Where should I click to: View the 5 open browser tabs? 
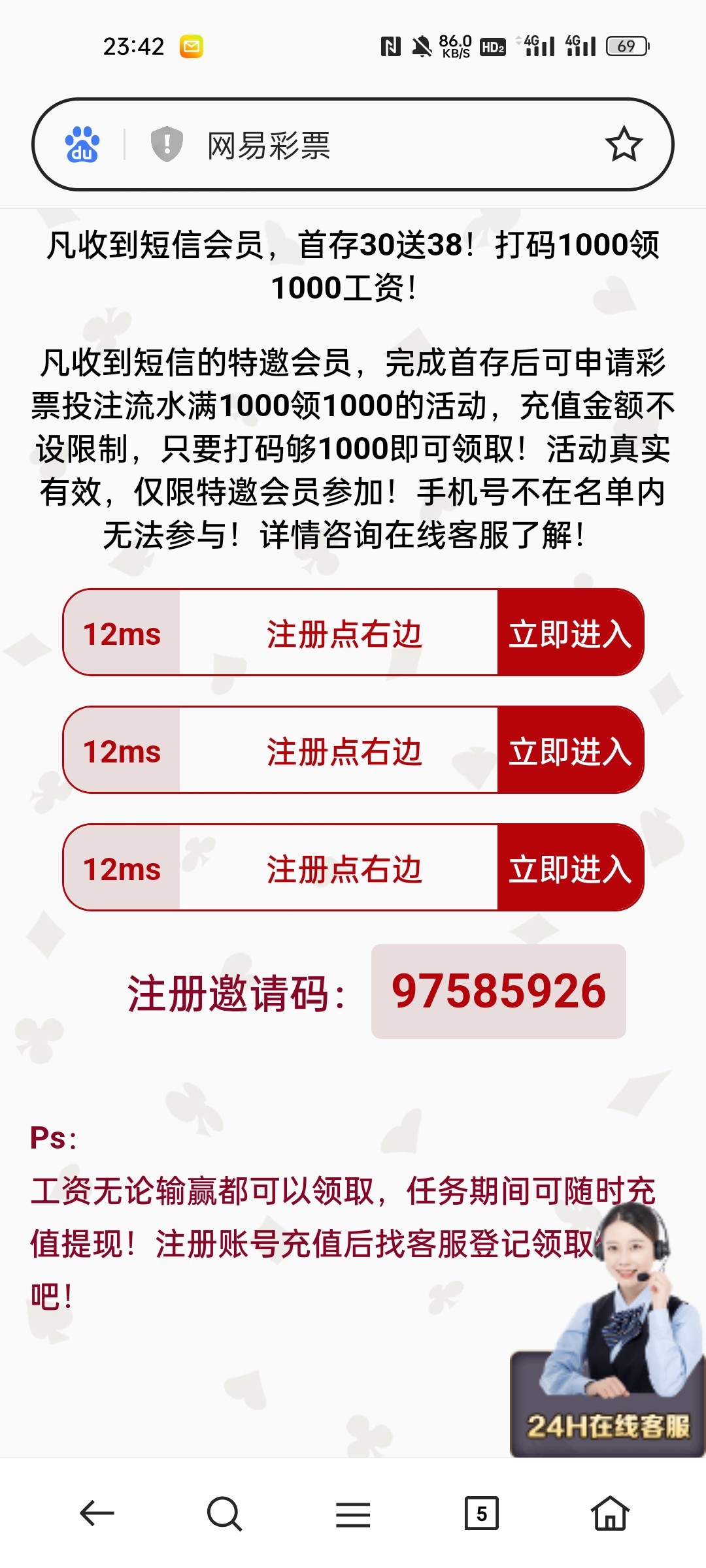click(482, 1513)
